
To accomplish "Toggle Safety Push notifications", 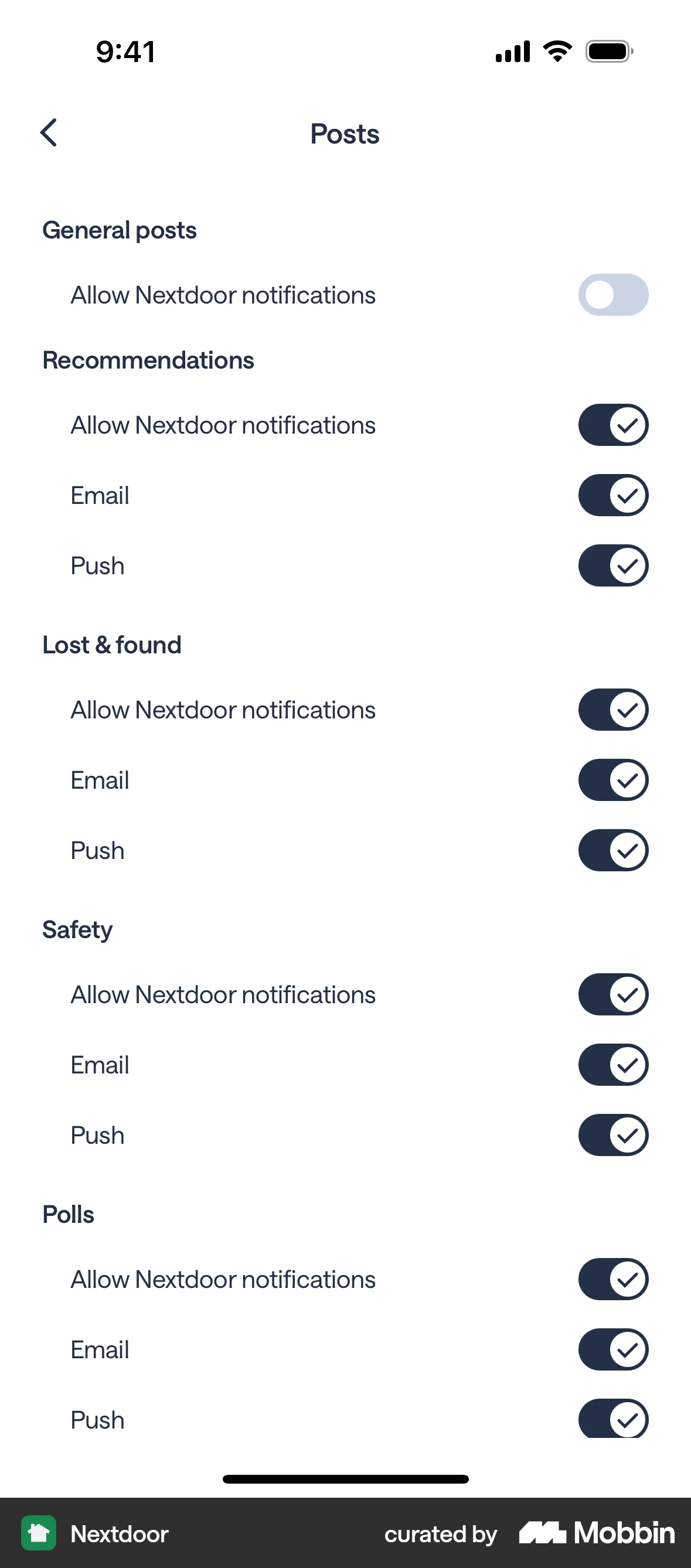I will 612,1134.
